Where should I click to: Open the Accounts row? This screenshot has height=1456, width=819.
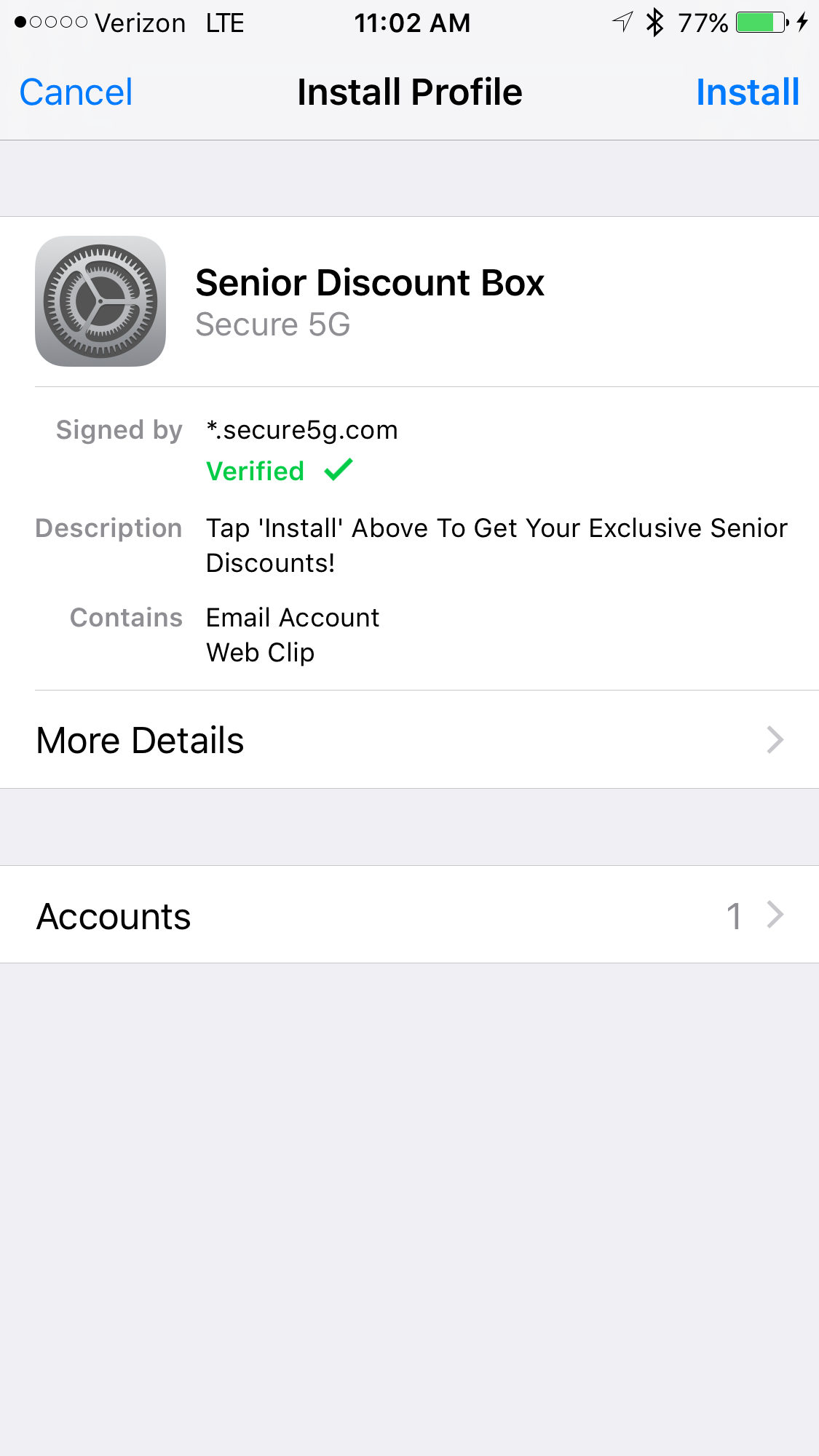(409, 915)
